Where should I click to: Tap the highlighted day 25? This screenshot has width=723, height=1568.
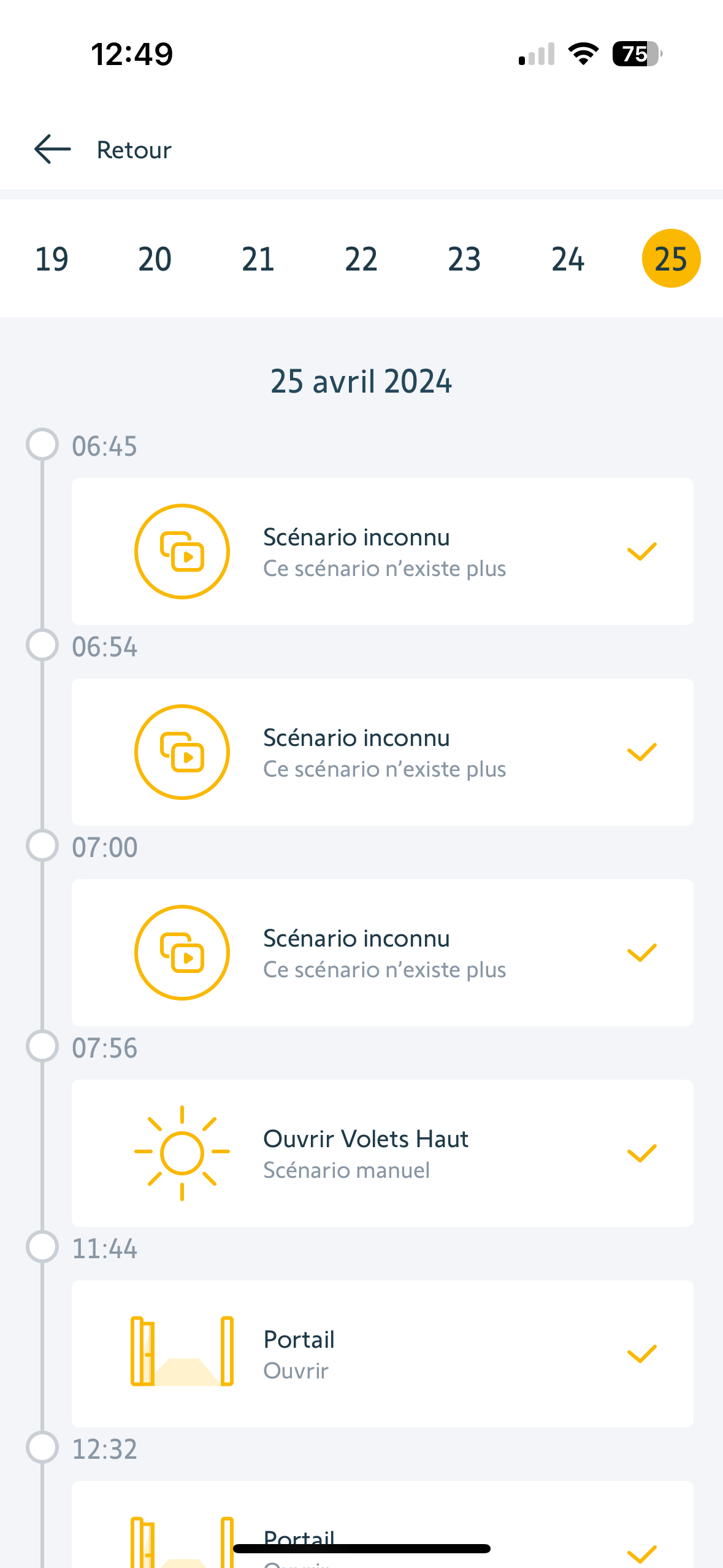pyautogui.click(x=671, y=259)
